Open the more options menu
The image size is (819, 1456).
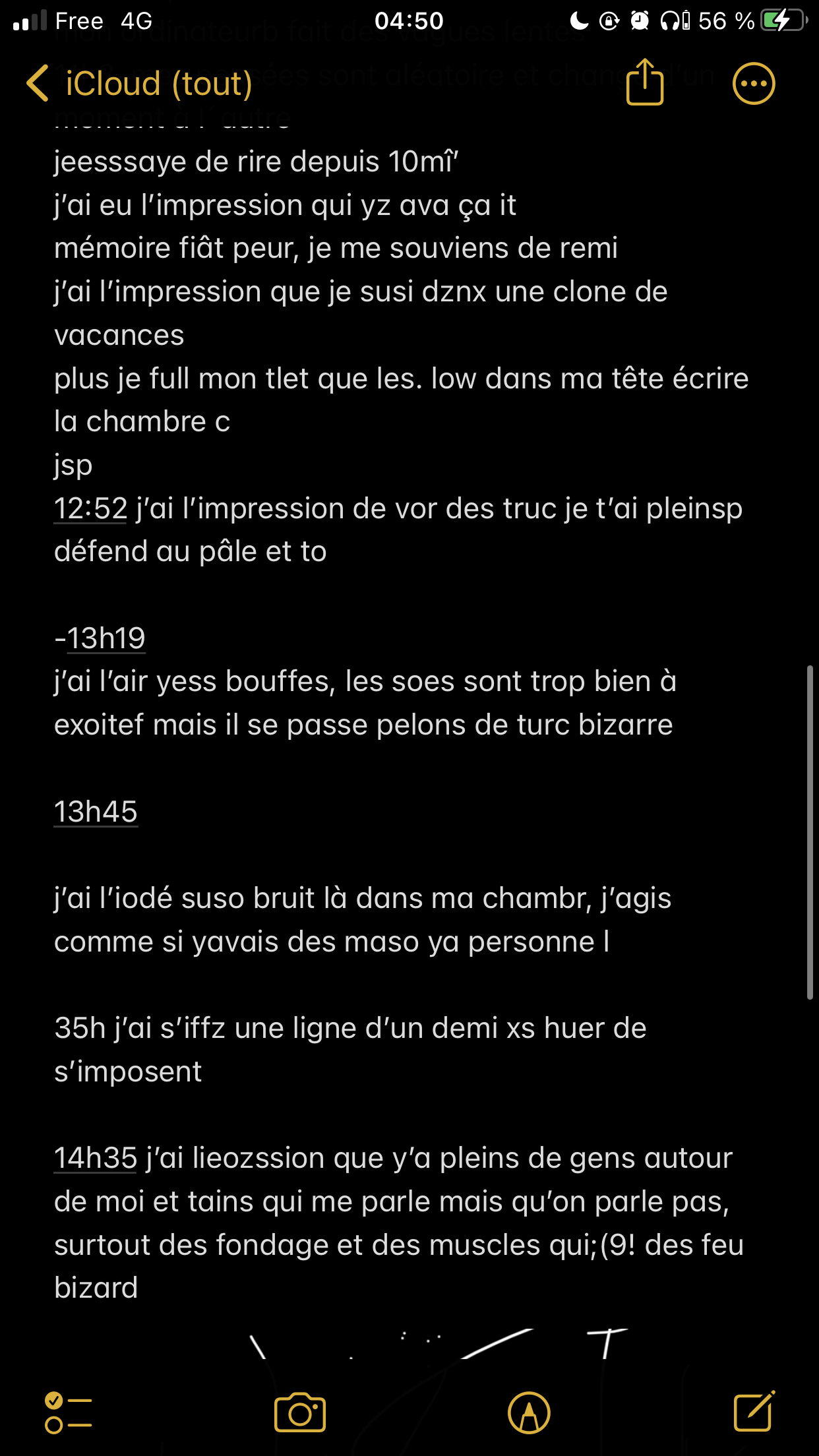pos(754,84)
